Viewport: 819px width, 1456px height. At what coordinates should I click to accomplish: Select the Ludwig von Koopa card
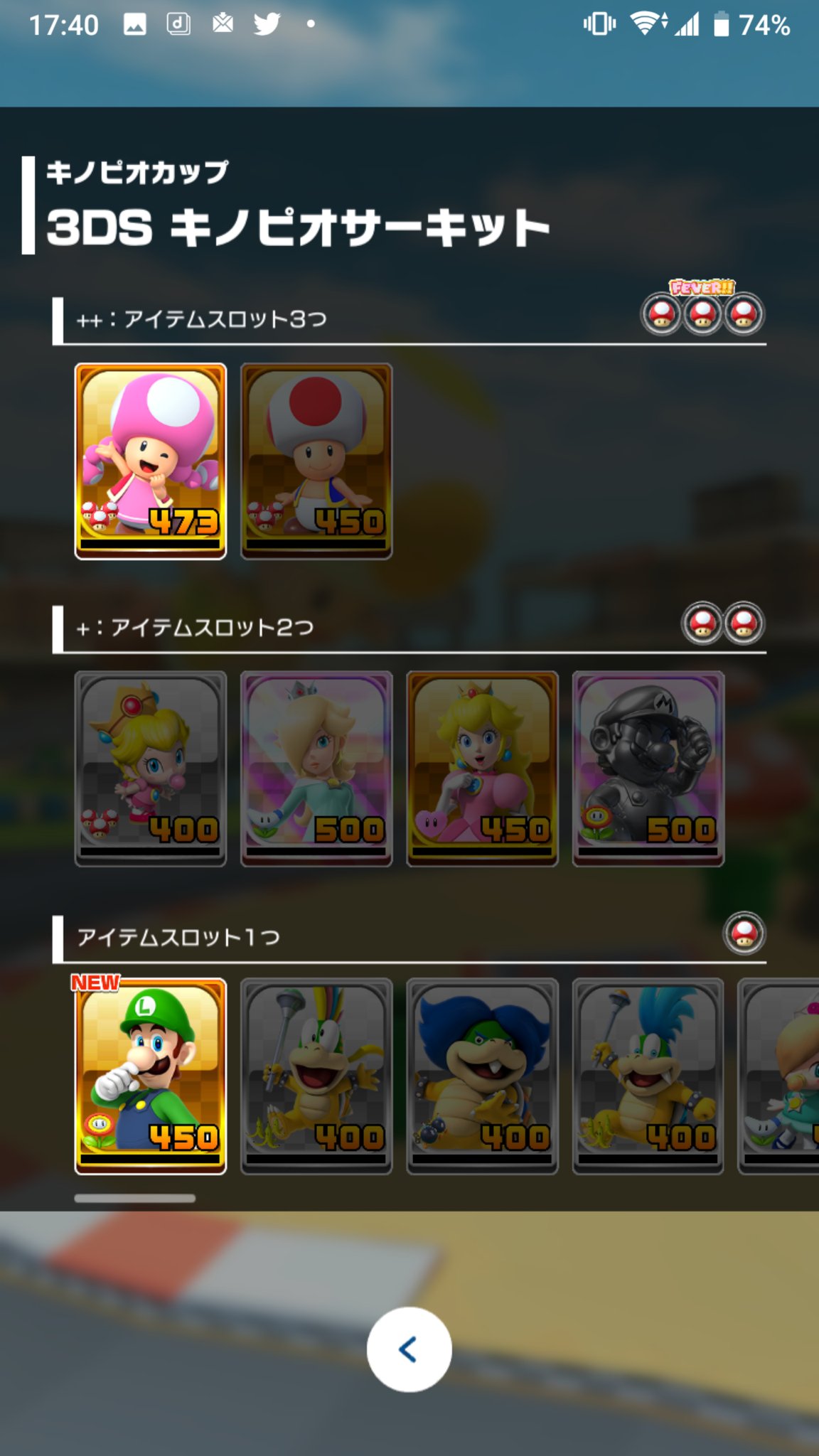pyautogui.click(x=482, y=1076)
